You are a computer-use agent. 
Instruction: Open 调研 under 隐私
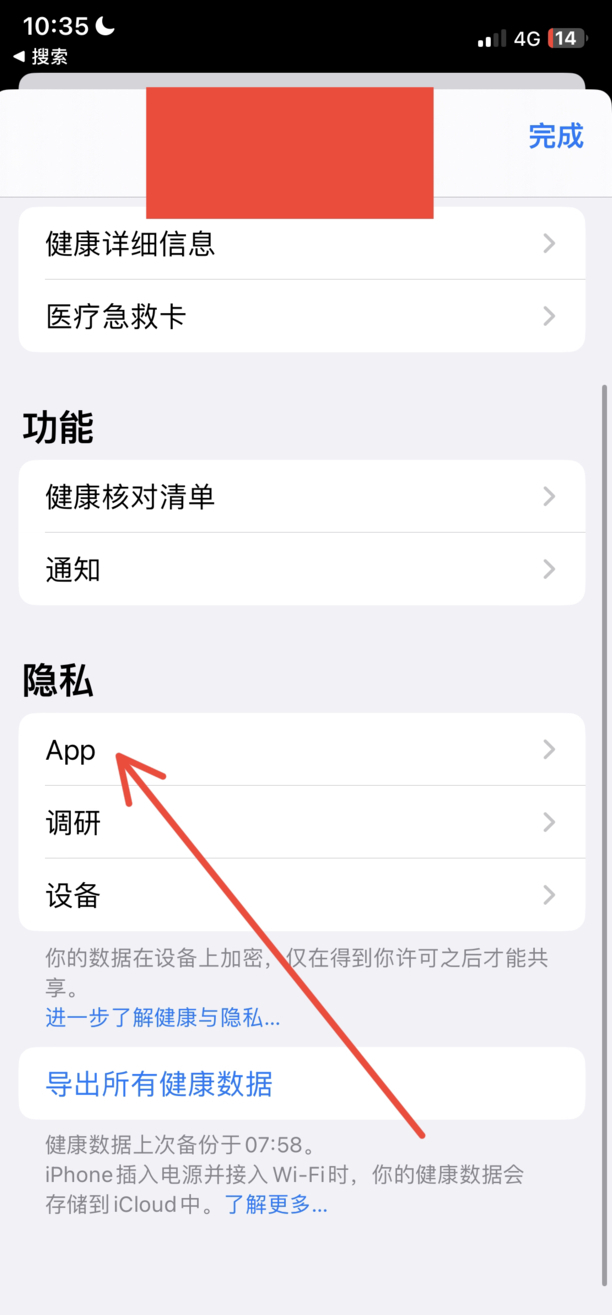tap(302, 822)
